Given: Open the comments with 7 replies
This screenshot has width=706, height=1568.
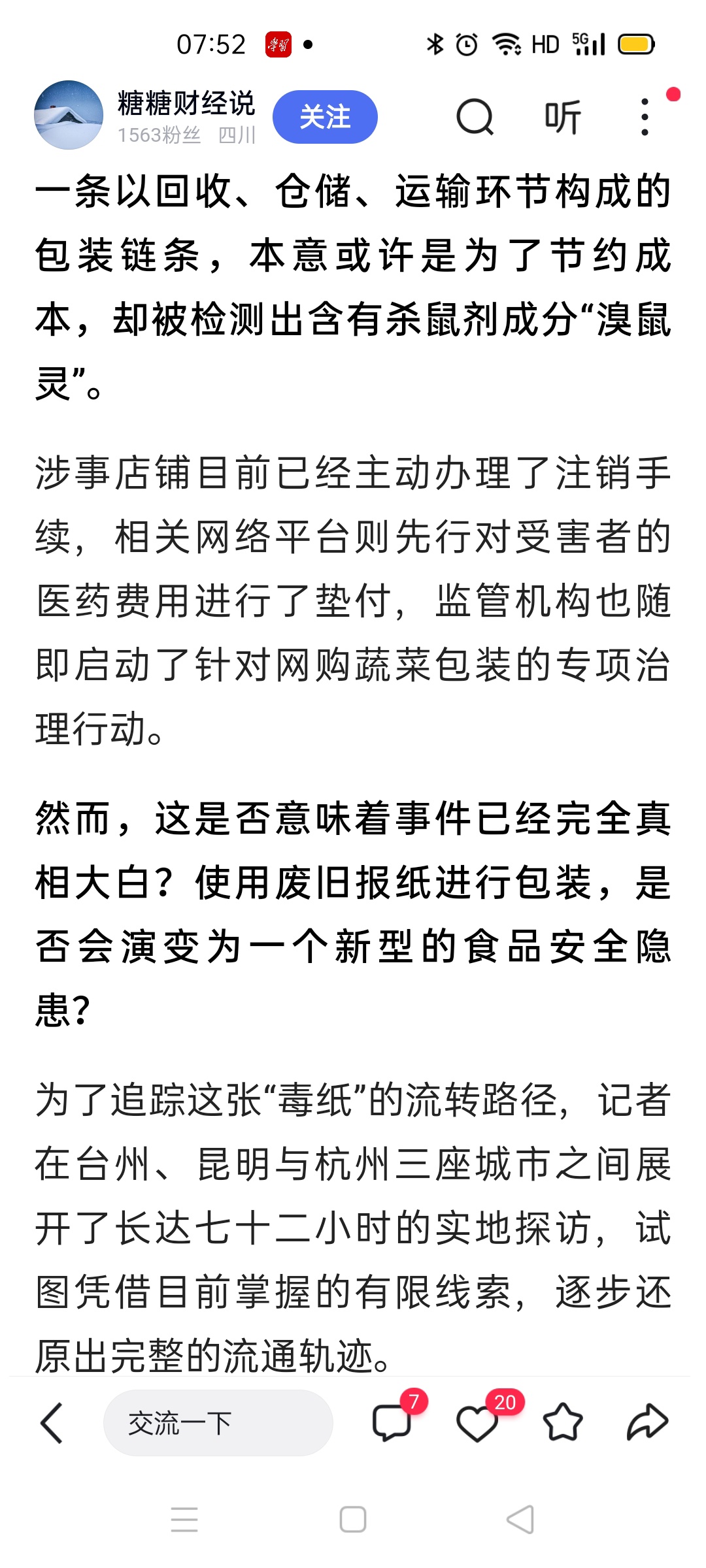Looking at the screenshot, I should click(x=392, y=1422).
